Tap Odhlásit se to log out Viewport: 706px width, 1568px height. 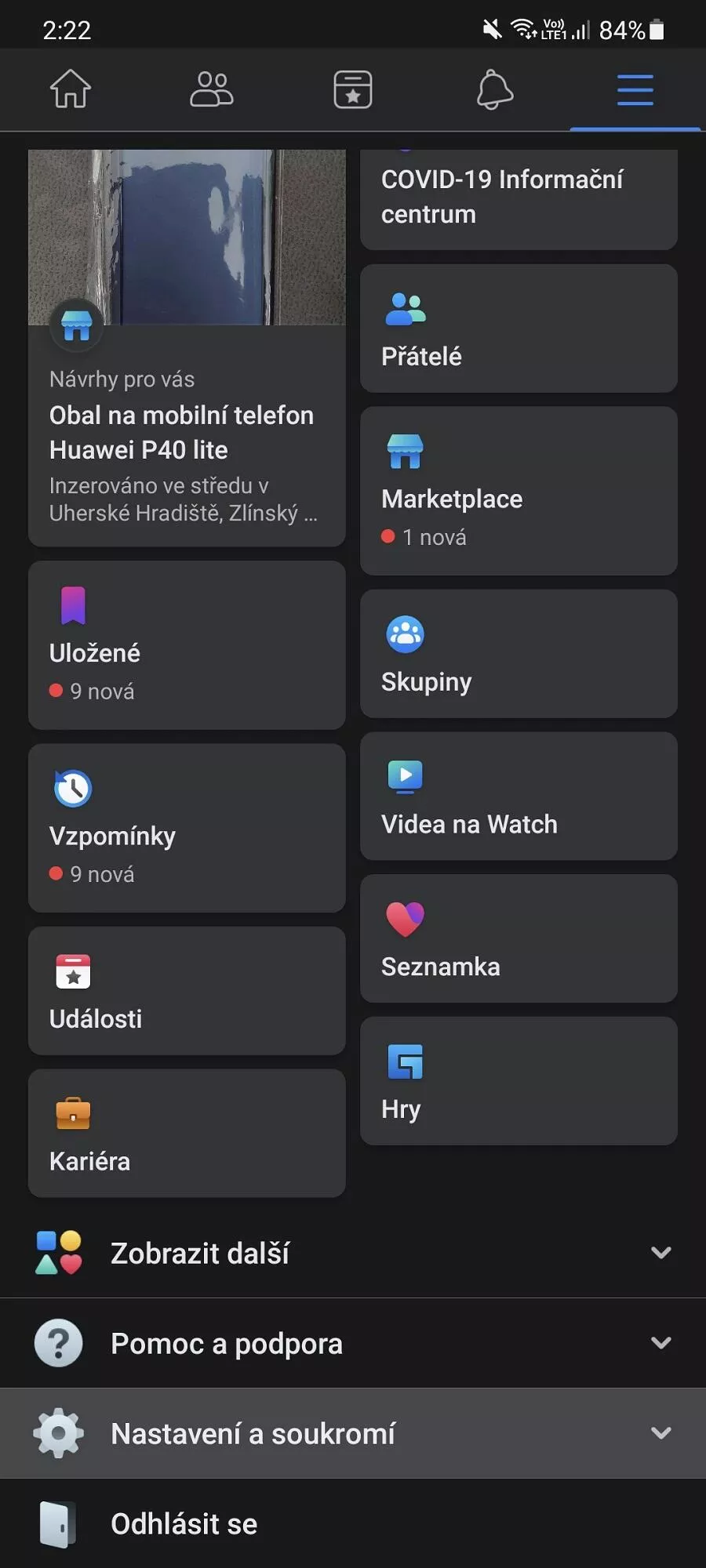coord(353,1523)
